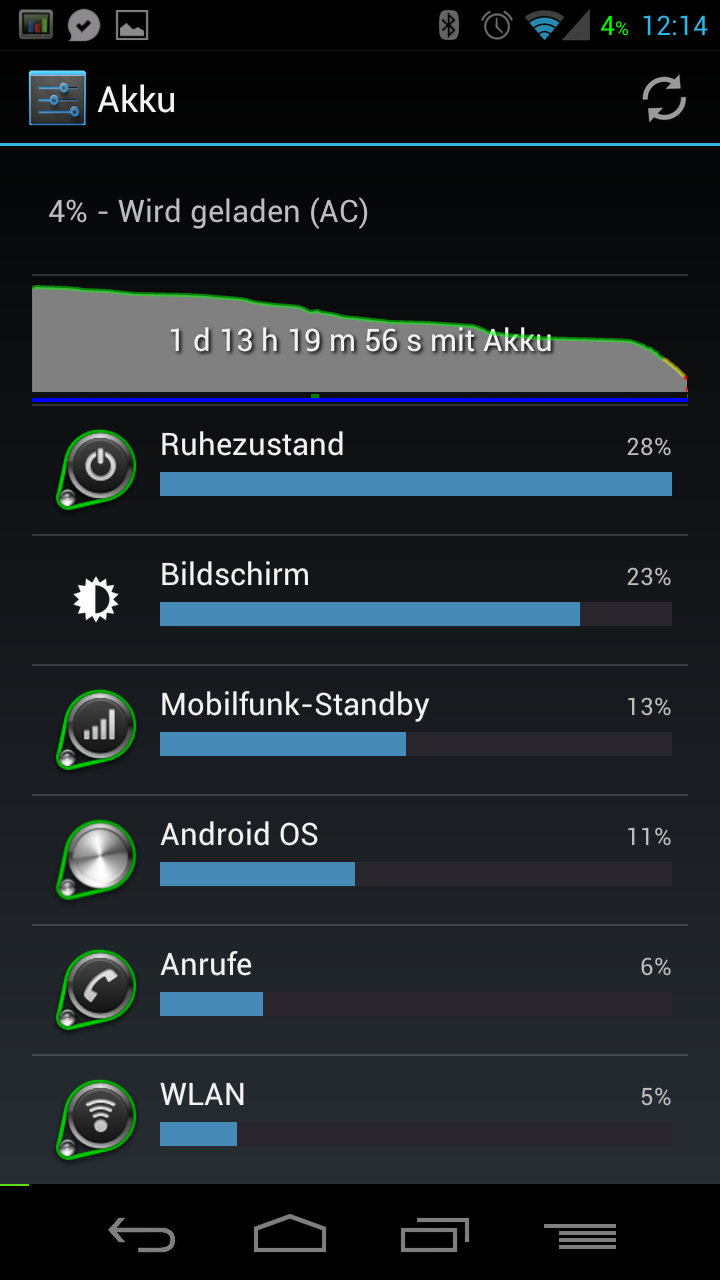Open the battery history graph
Viewport: 720px width, 1280px height.
coord(360,340)
